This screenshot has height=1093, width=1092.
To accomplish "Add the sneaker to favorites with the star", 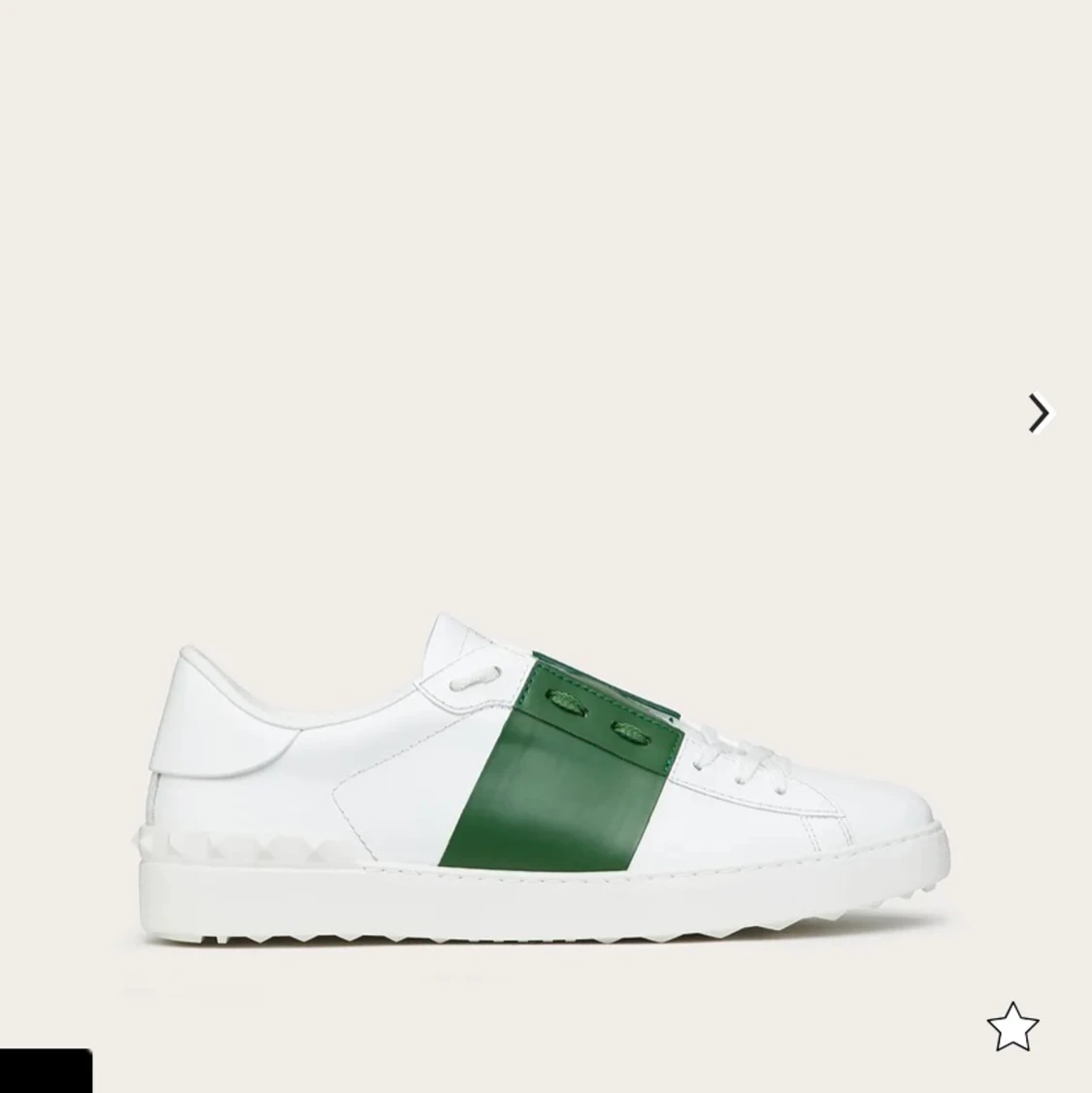I will 1012,1027.
